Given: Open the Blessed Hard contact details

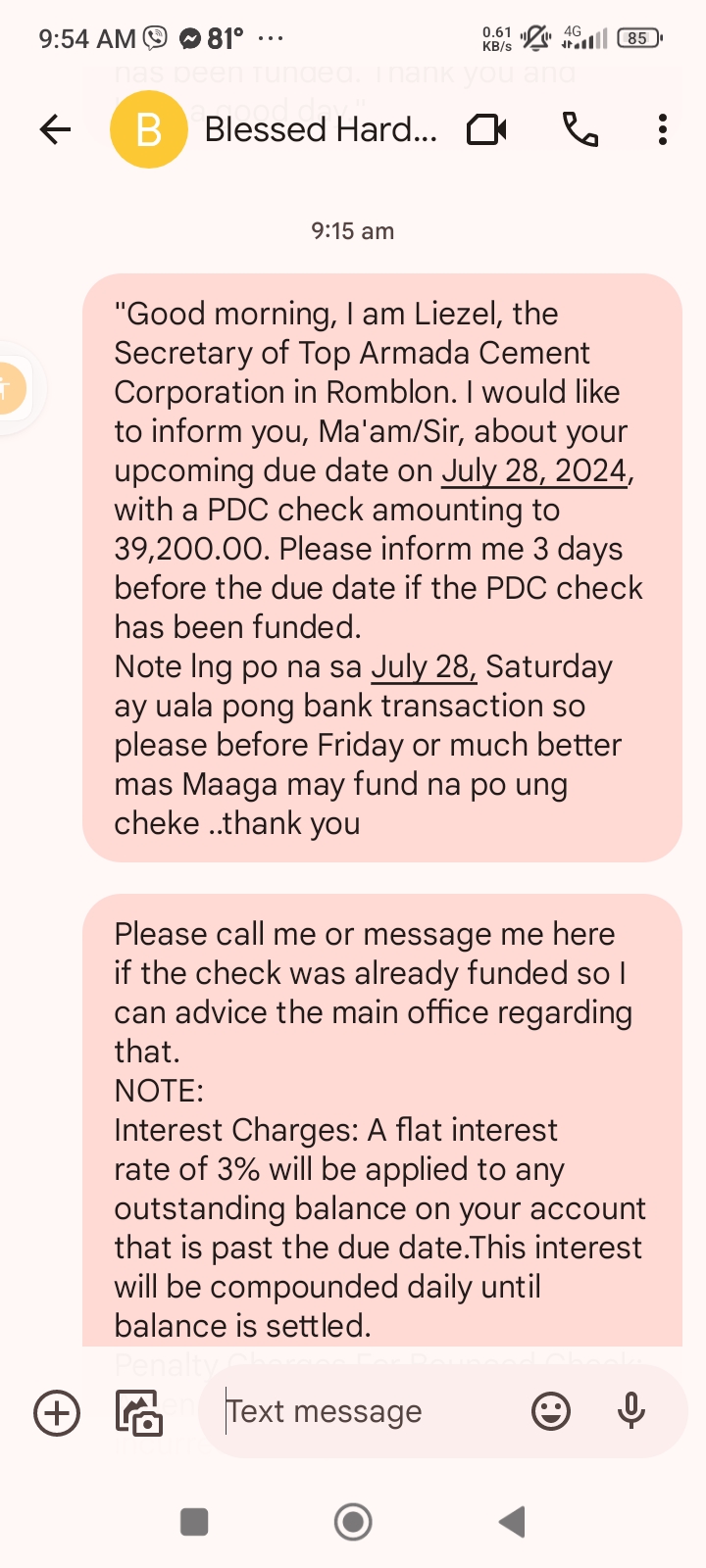Looking at the screenshot, I should pos(320,129).
